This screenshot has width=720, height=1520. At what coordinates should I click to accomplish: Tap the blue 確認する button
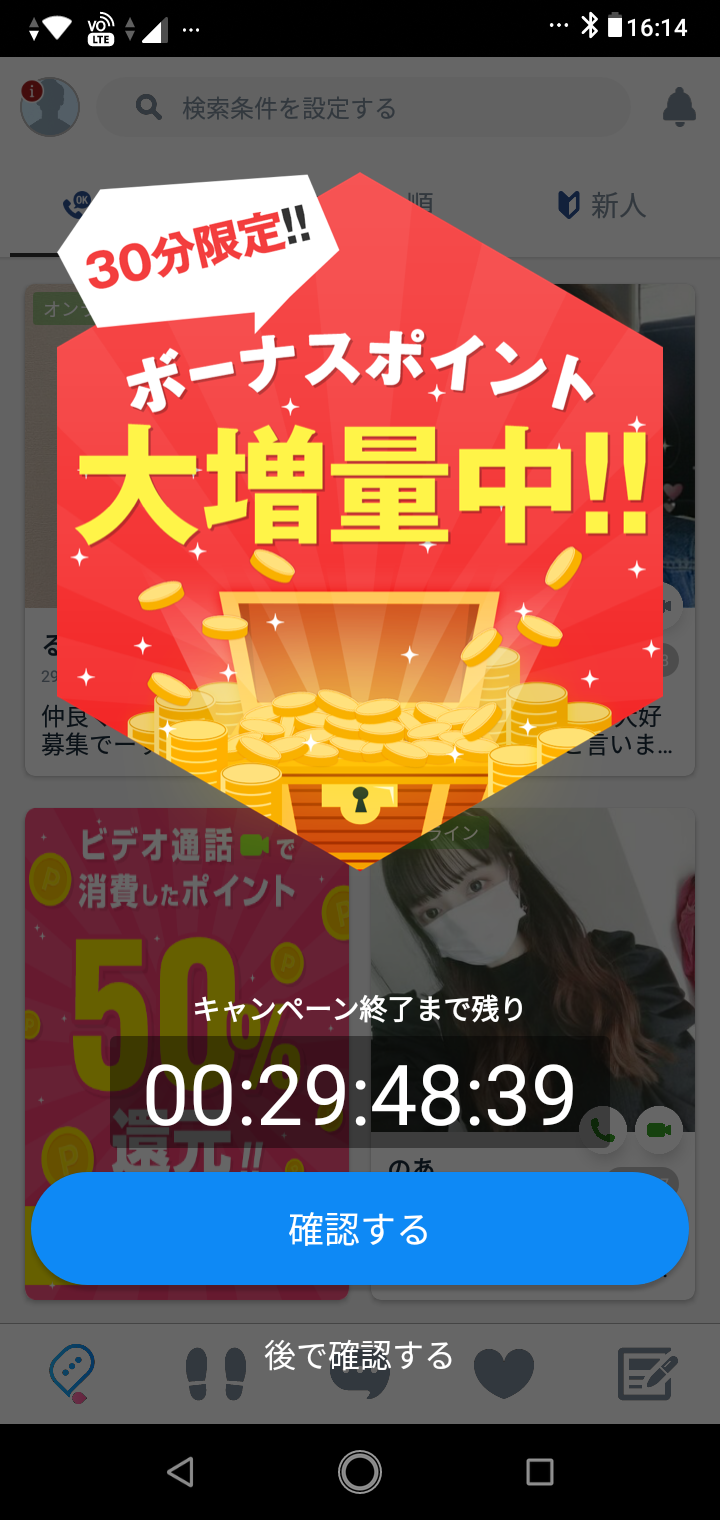[360, 1229]
